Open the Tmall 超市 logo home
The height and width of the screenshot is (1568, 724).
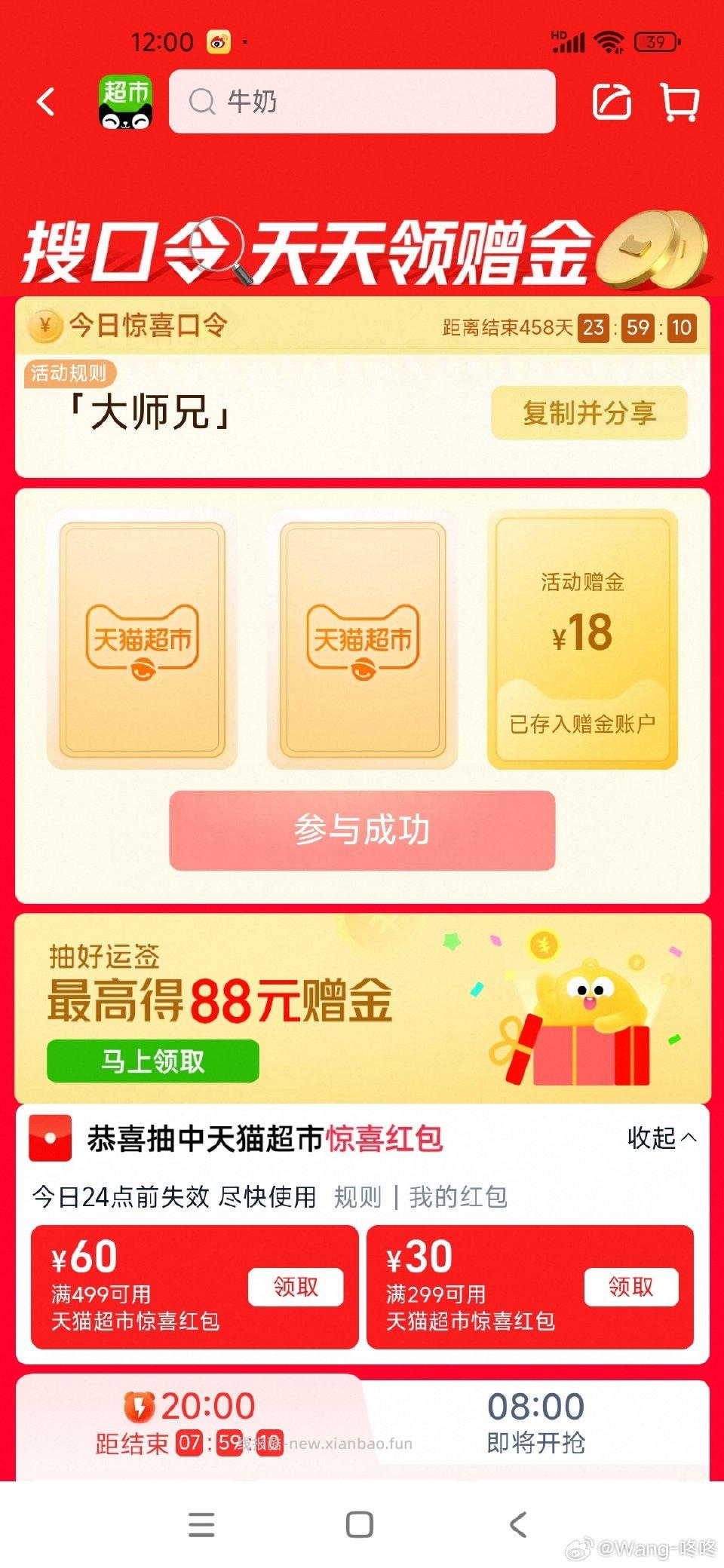coord(126,102)
